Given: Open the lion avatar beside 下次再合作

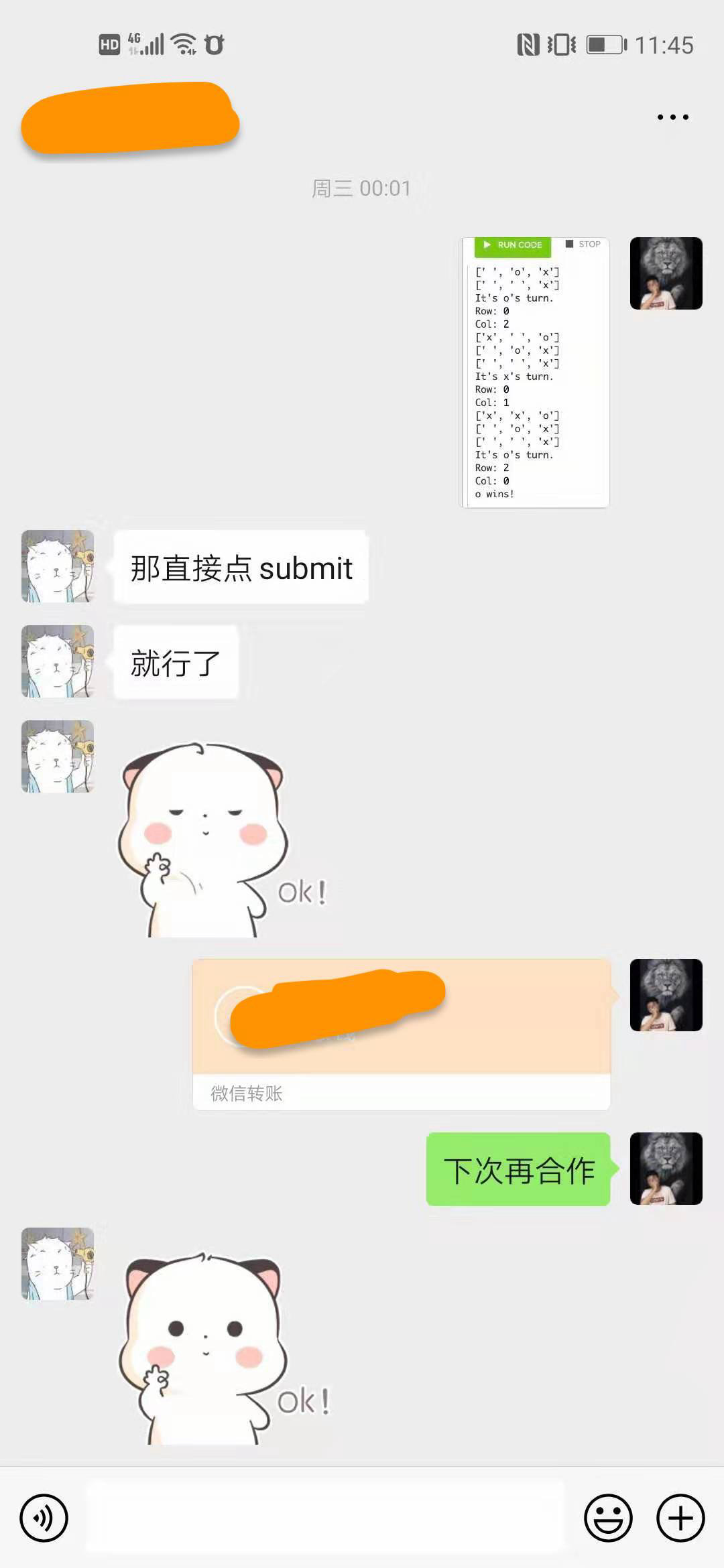Looking at the screenshot, I should [x=666, y=1168].
